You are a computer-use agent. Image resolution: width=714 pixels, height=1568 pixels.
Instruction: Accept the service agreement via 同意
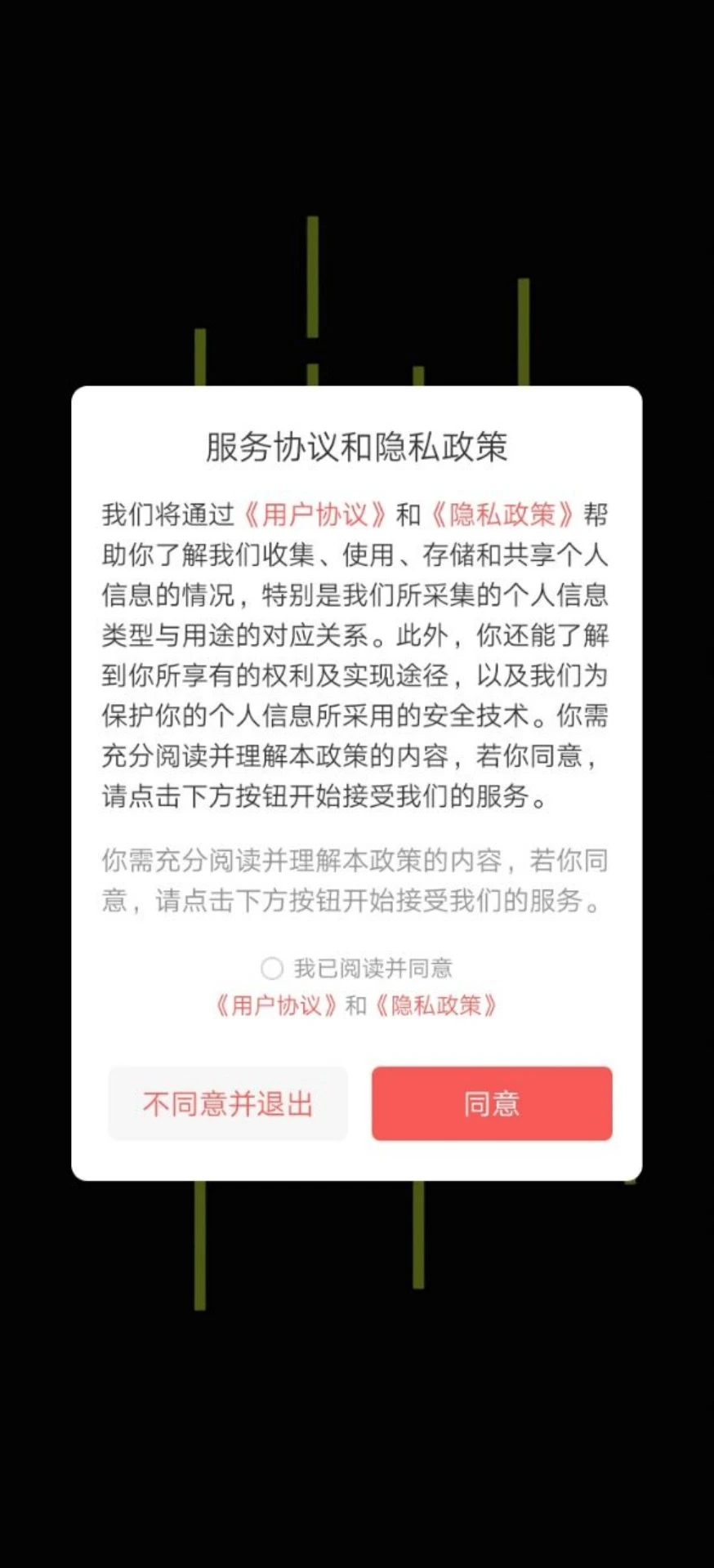pos(492,1104)
